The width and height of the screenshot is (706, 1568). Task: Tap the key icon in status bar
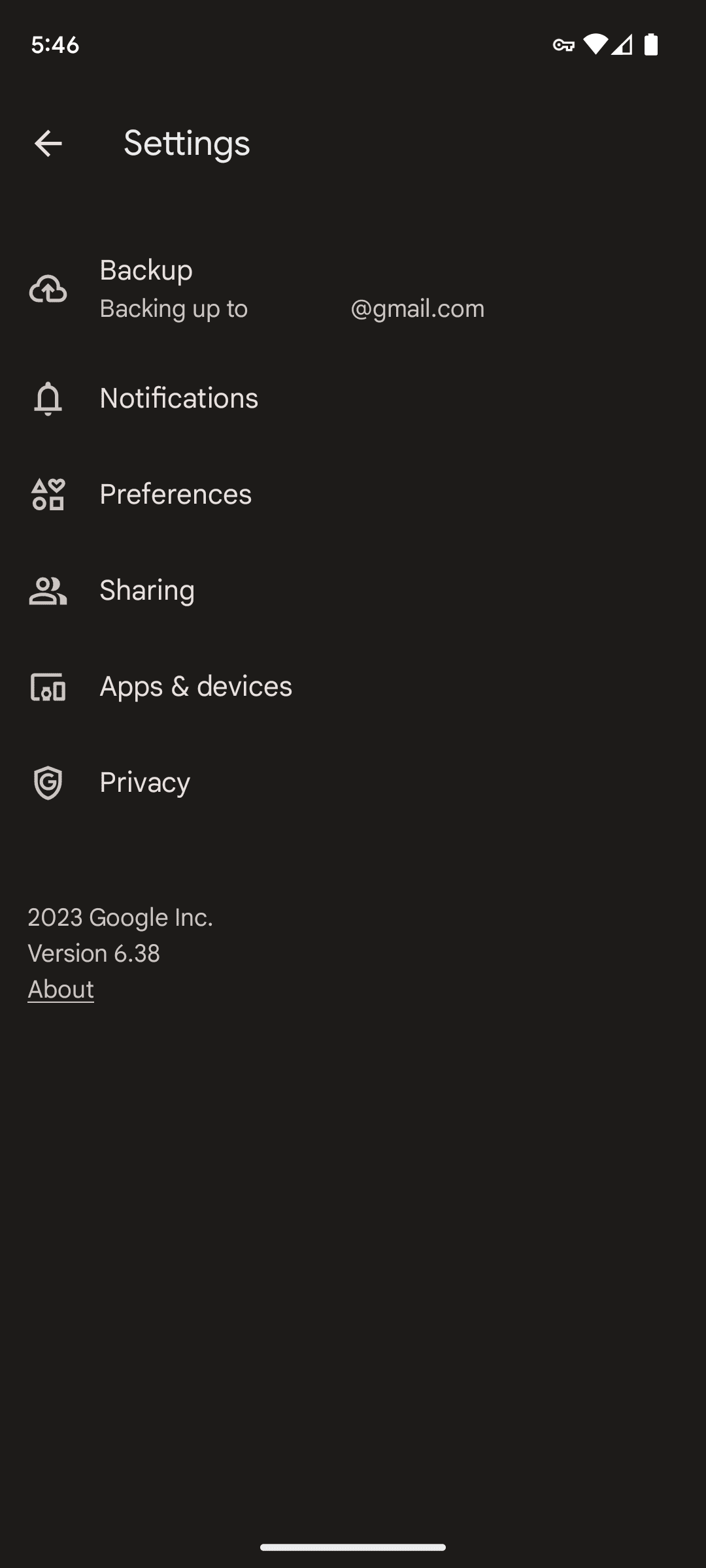[562, 44]
